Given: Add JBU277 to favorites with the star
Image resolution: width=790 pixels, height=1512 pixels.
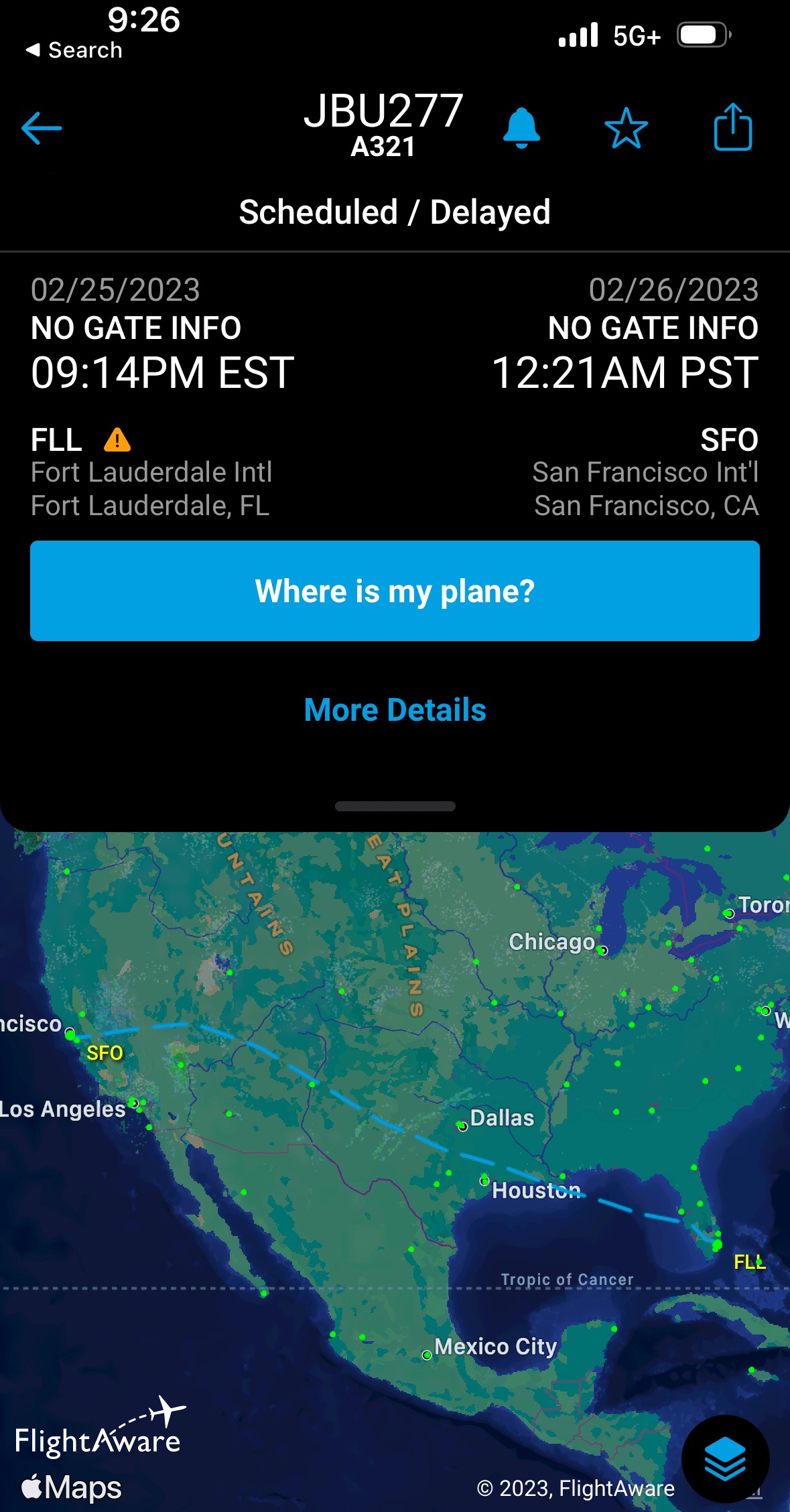Looking at the screenshot, I should 626,127.
